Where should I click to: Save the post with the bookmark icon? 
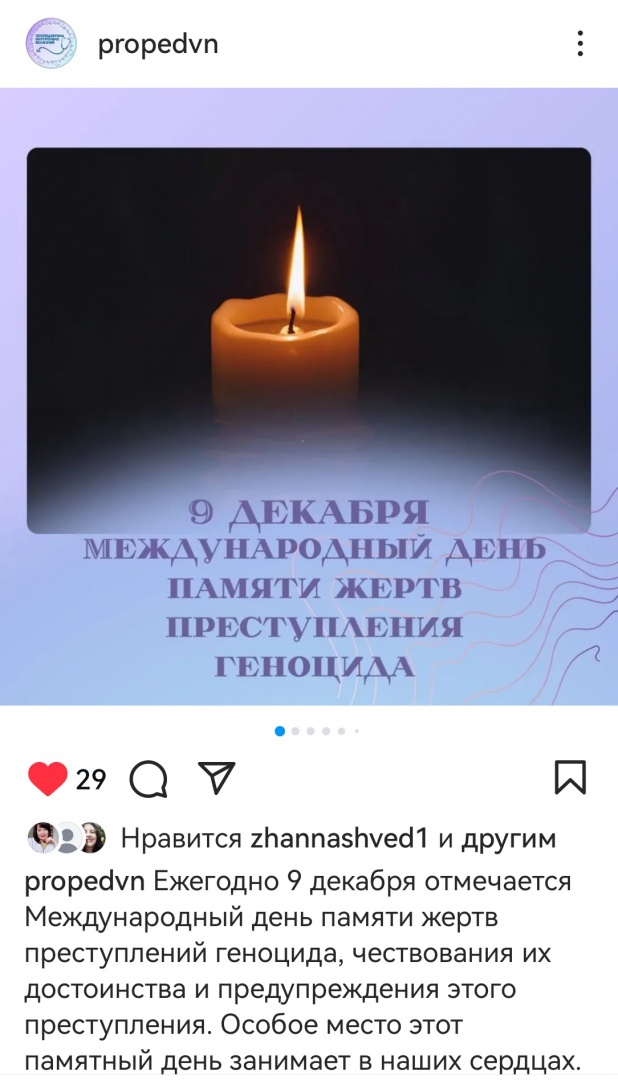coord(570,778)
